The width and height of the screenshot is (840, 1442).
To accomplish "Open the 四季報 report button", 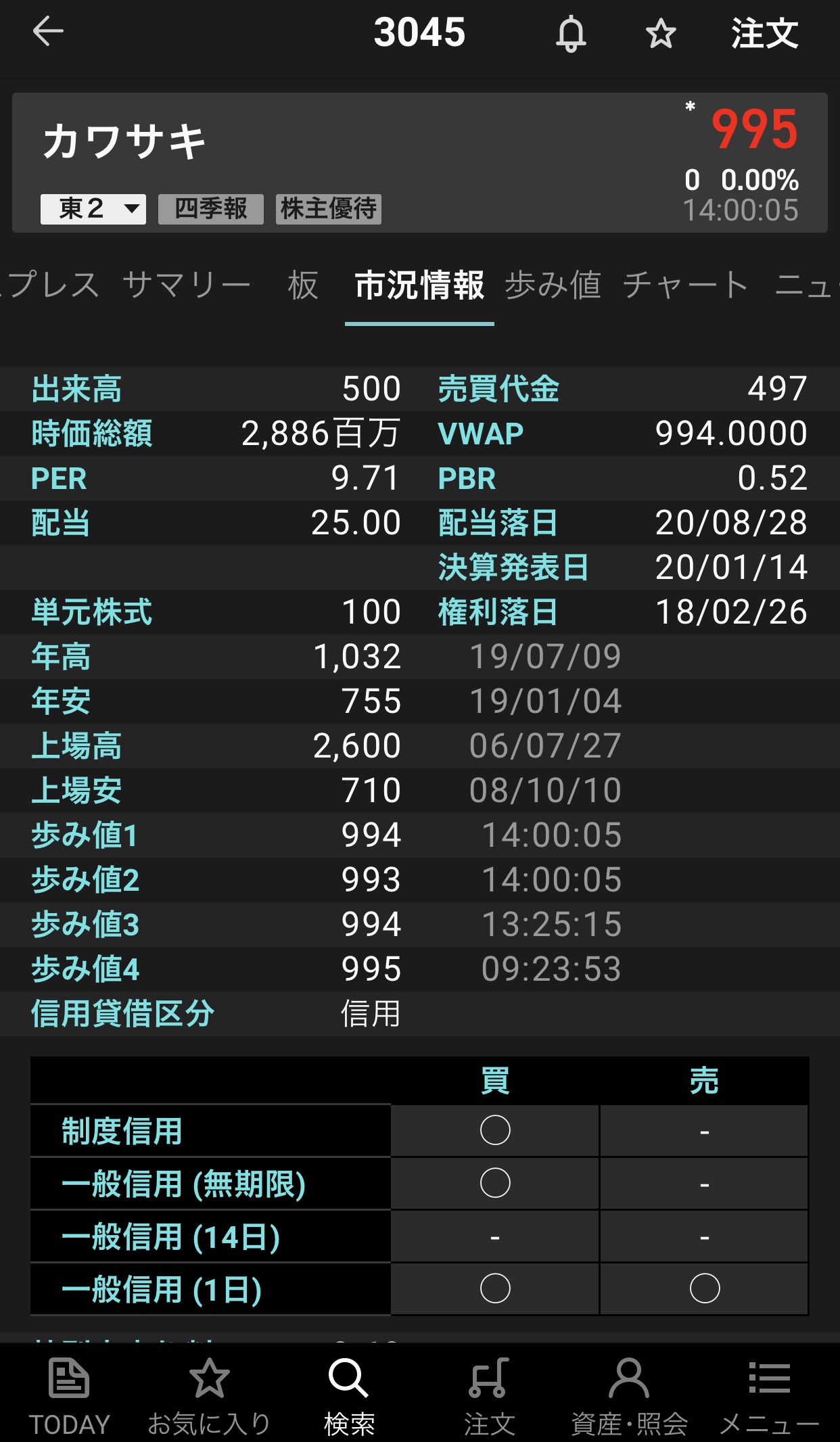I will pyautogui.click(x=210, y=208).
